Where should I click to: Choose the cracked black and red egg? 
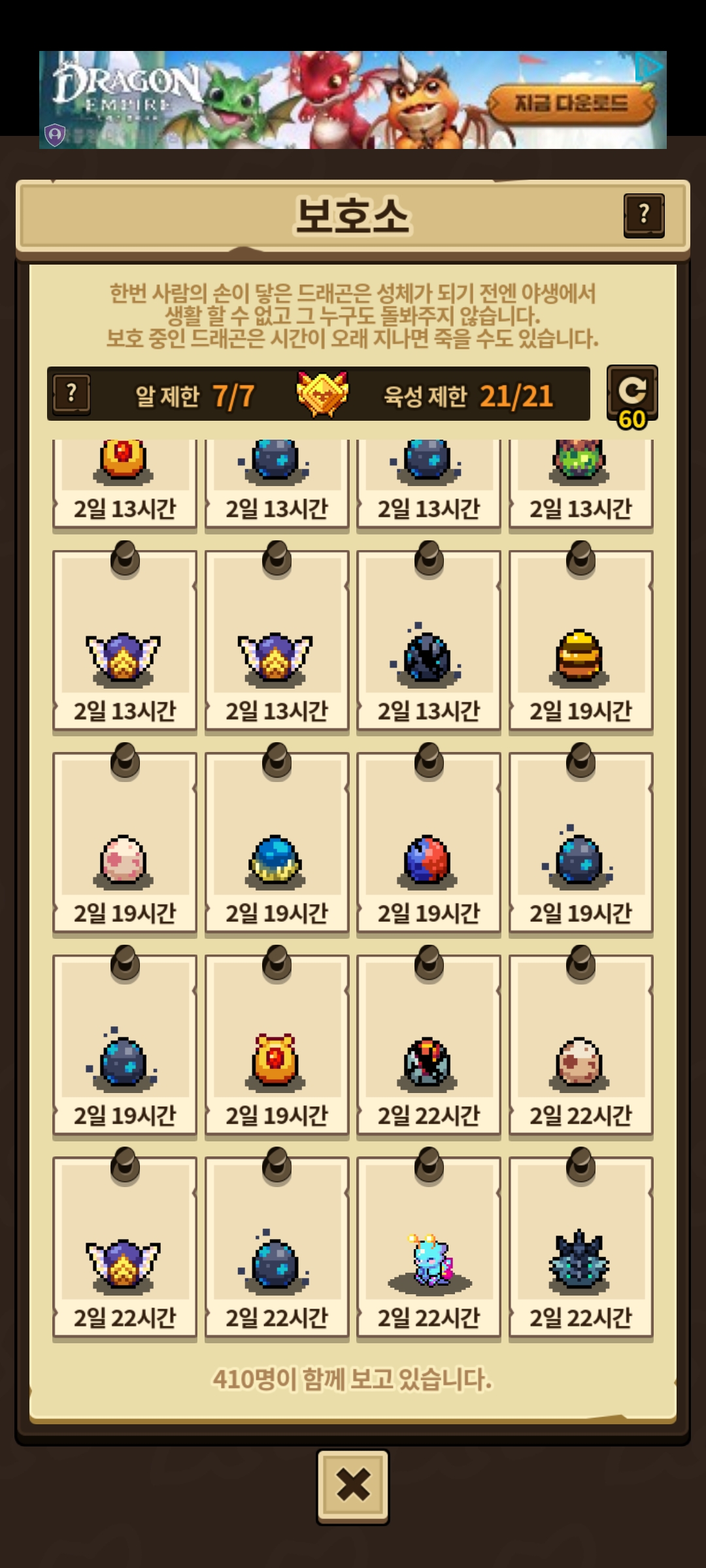tap(429, 1046)
